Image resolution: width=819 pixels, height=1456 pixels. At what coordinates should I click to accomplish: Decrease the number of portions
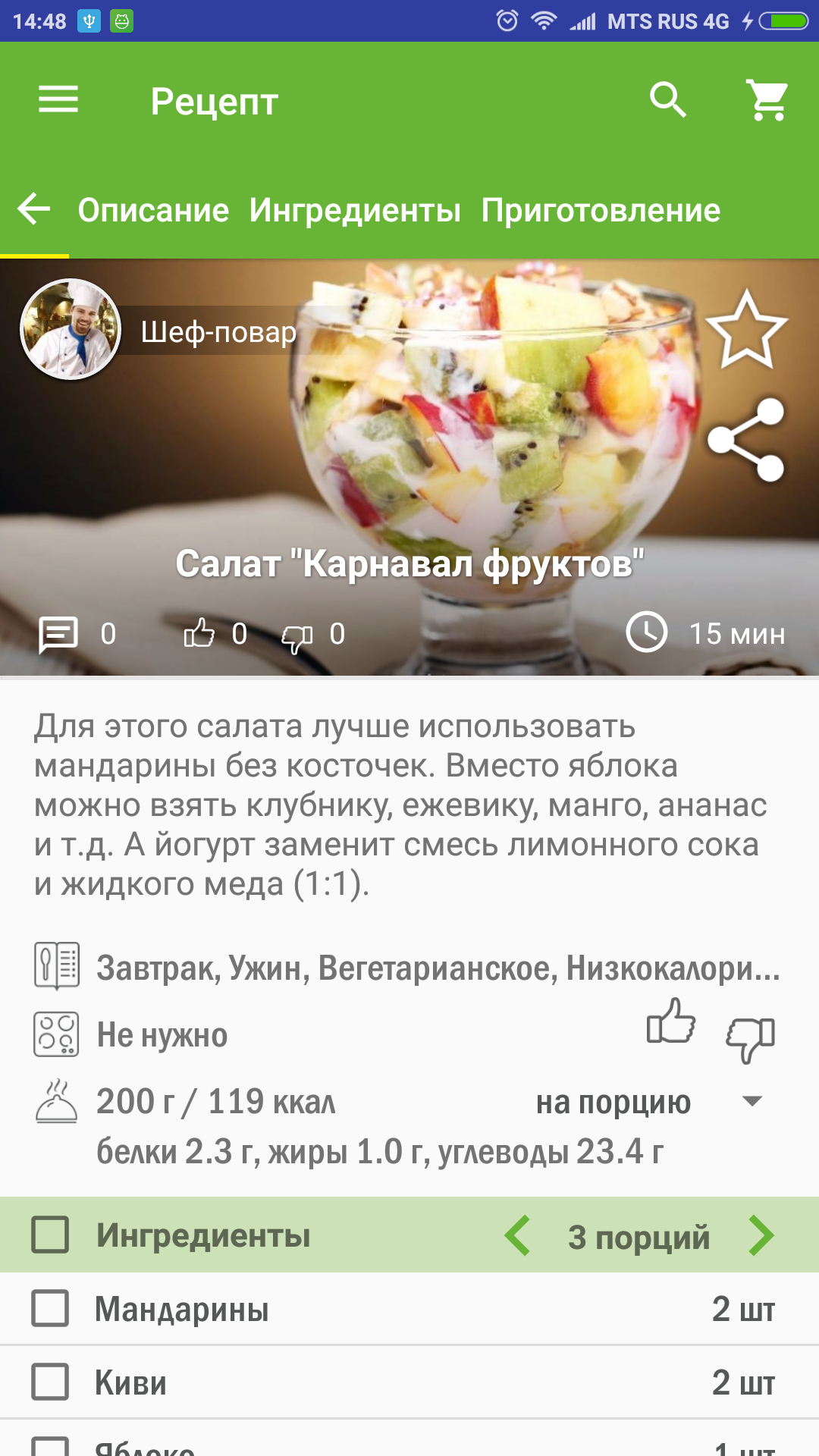[519, 1235]
